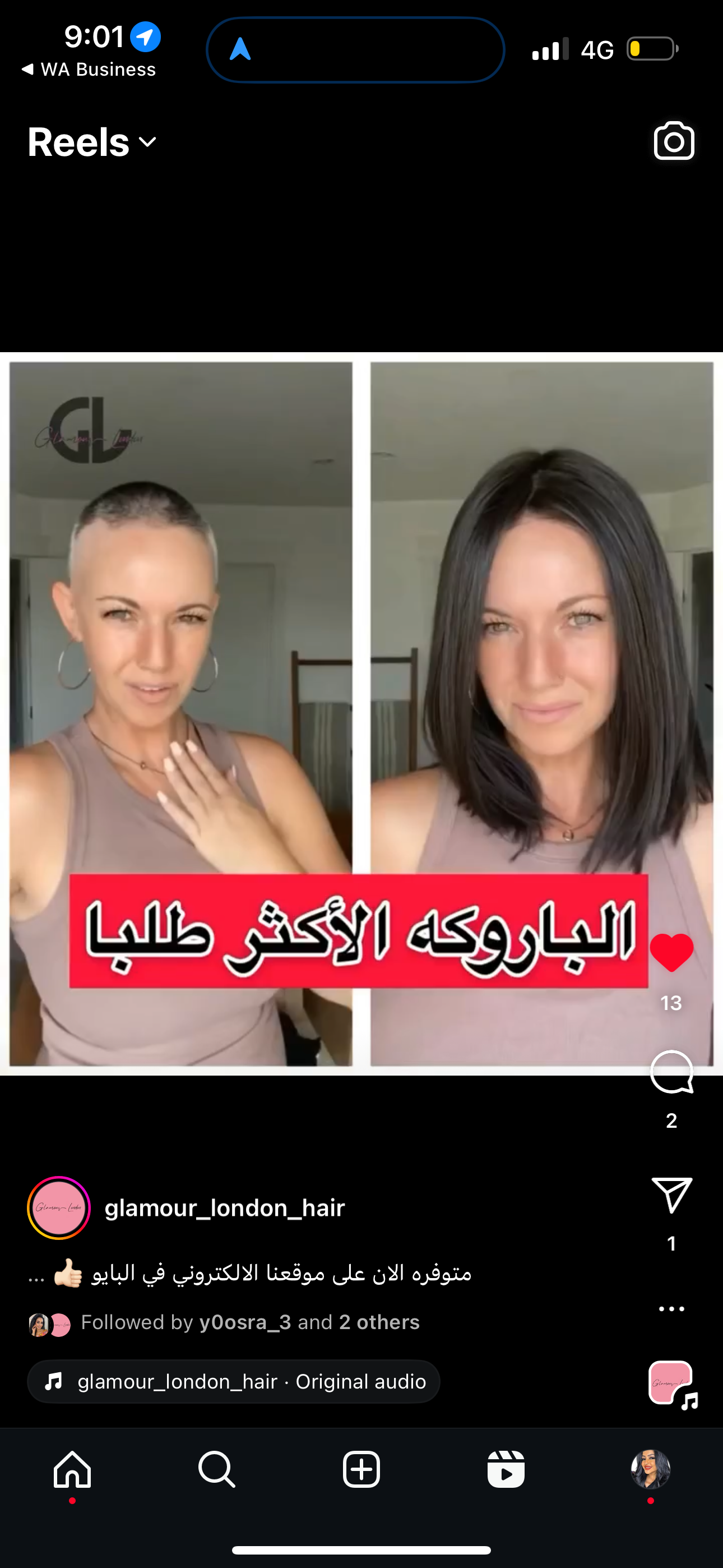
Task: Select the Reels tab in the bottom bar
Action: pyautogui.click(x=506, y=1469)
